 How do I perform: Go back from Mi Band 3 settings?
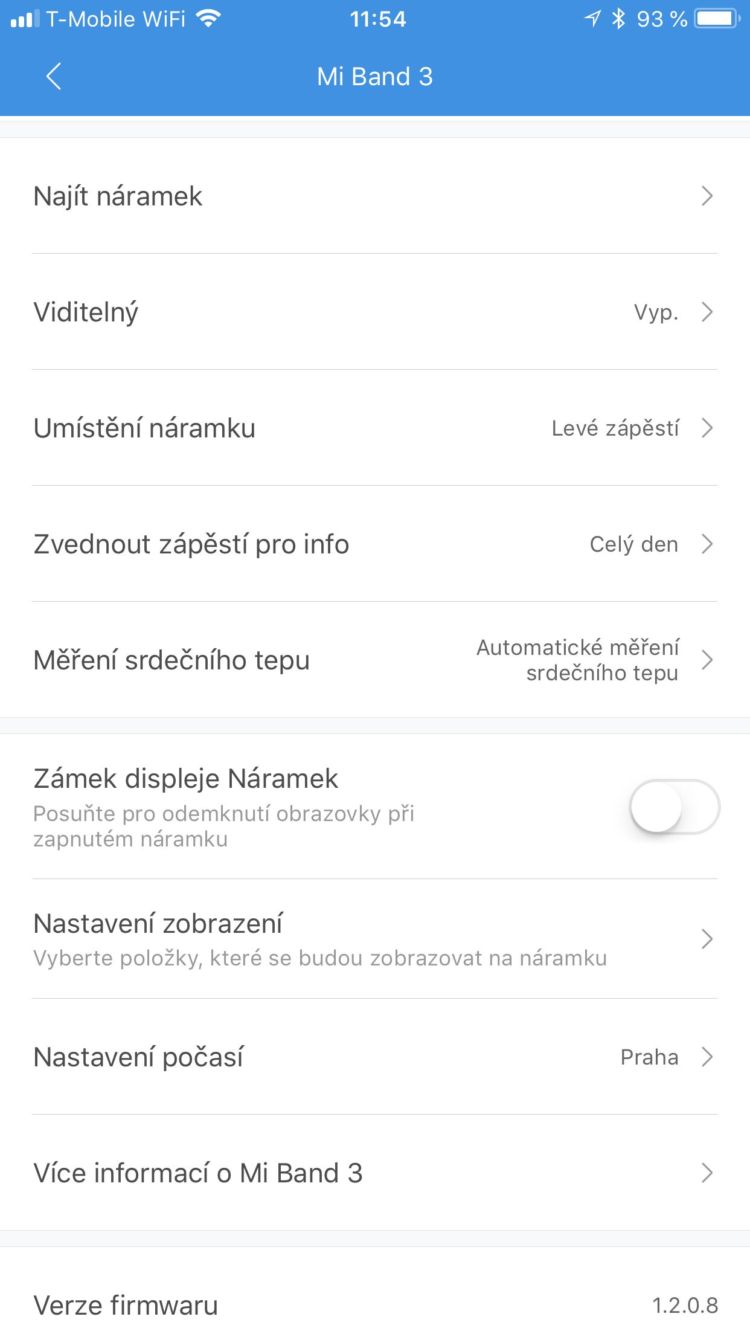pos(54,76)
